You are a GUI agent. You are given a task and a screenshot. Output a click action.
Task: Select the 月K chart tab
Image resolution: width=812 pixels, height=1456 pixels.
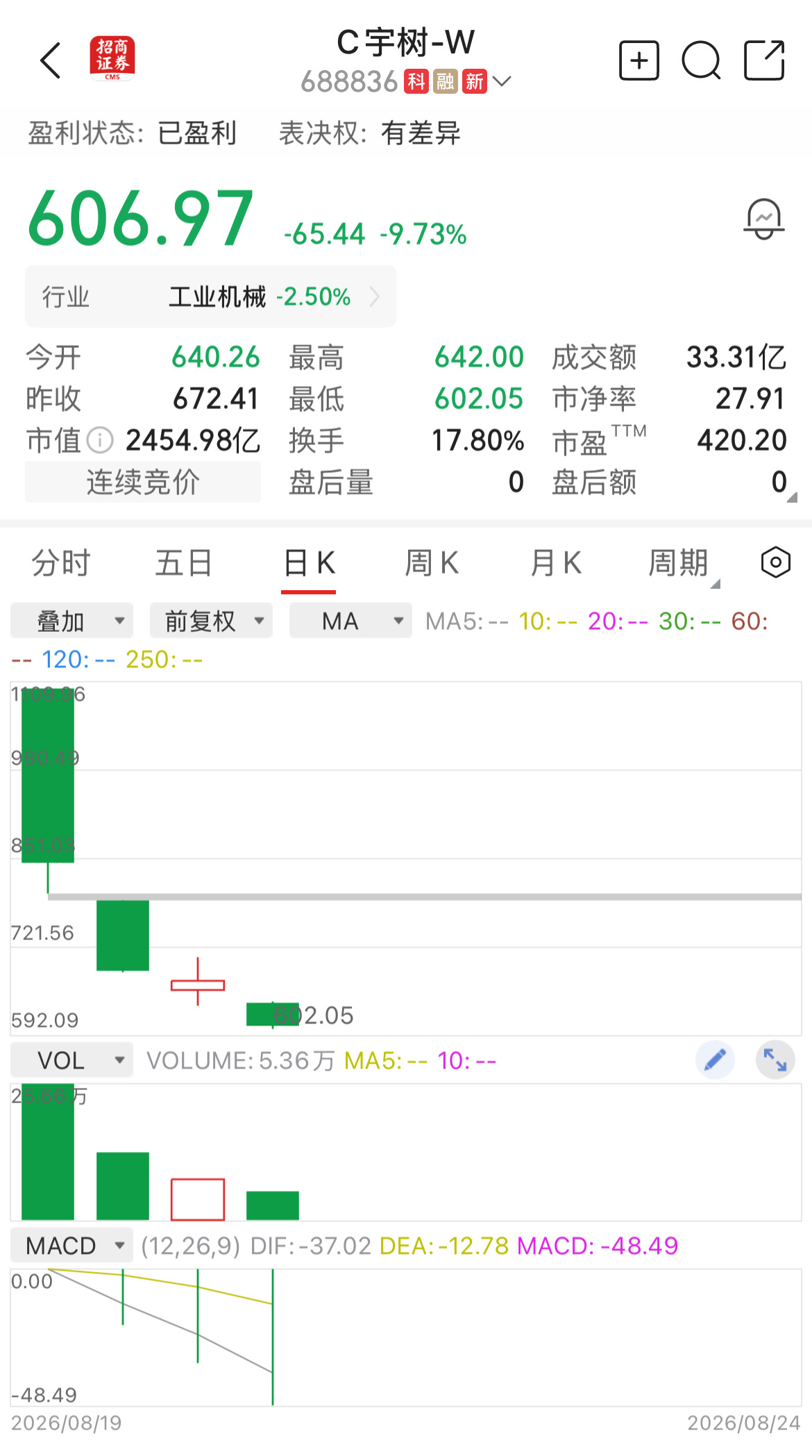click(556, 562)
